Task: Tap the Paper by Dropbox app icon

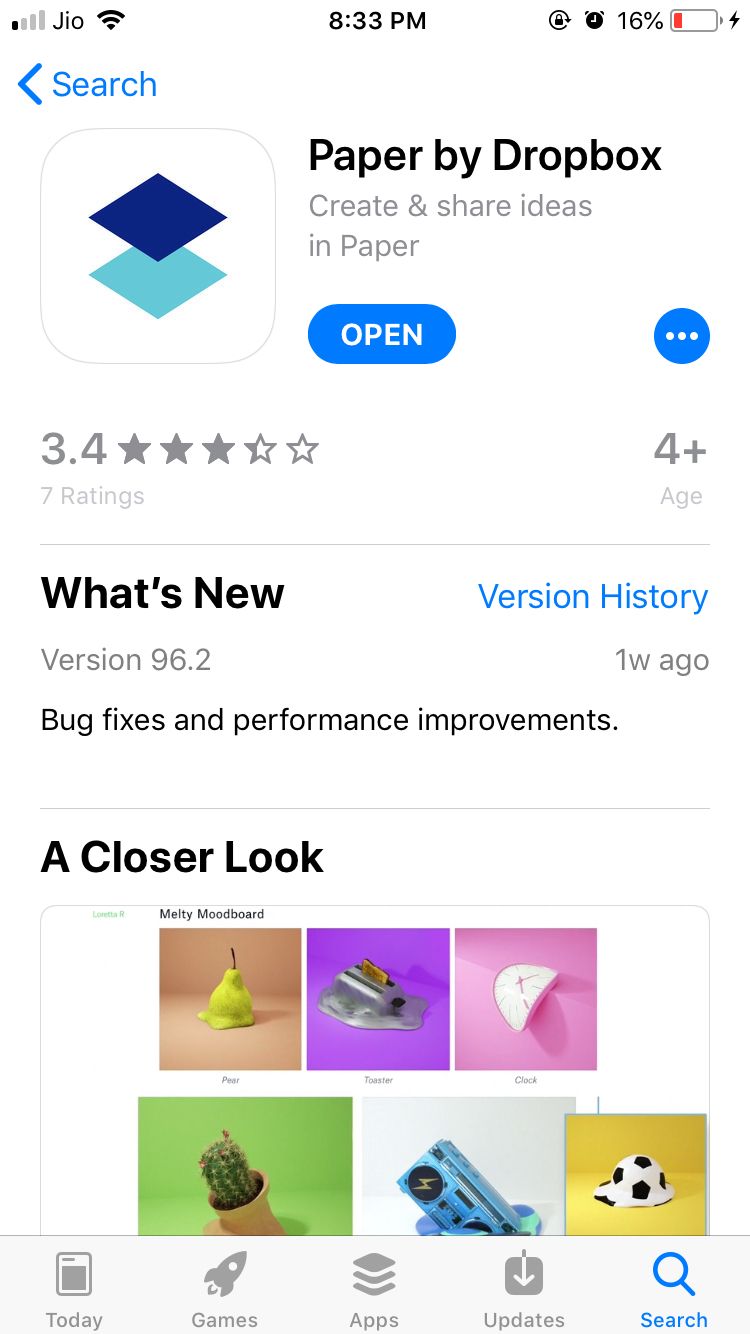Action: click(157, 245)
